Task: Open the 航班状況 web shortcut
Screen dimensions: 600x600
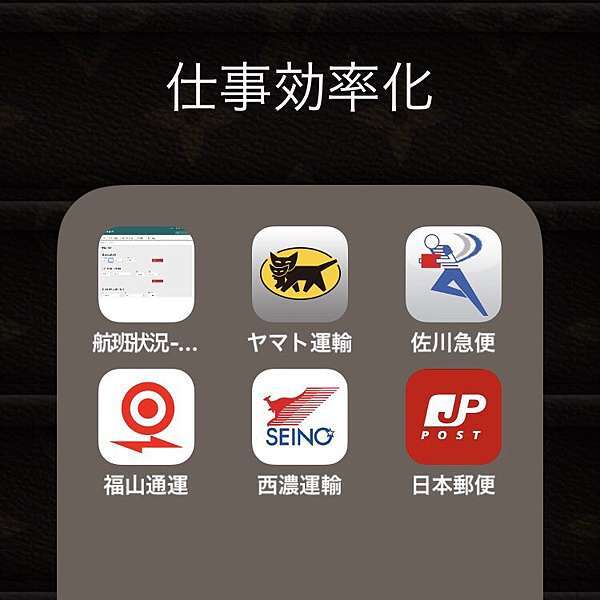Action: click(x=146, y=274)
